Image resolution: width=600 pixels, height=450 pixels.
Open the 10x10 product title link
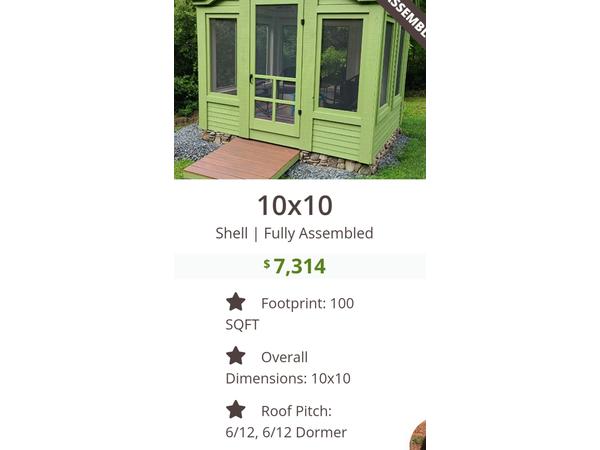point(295,205)
